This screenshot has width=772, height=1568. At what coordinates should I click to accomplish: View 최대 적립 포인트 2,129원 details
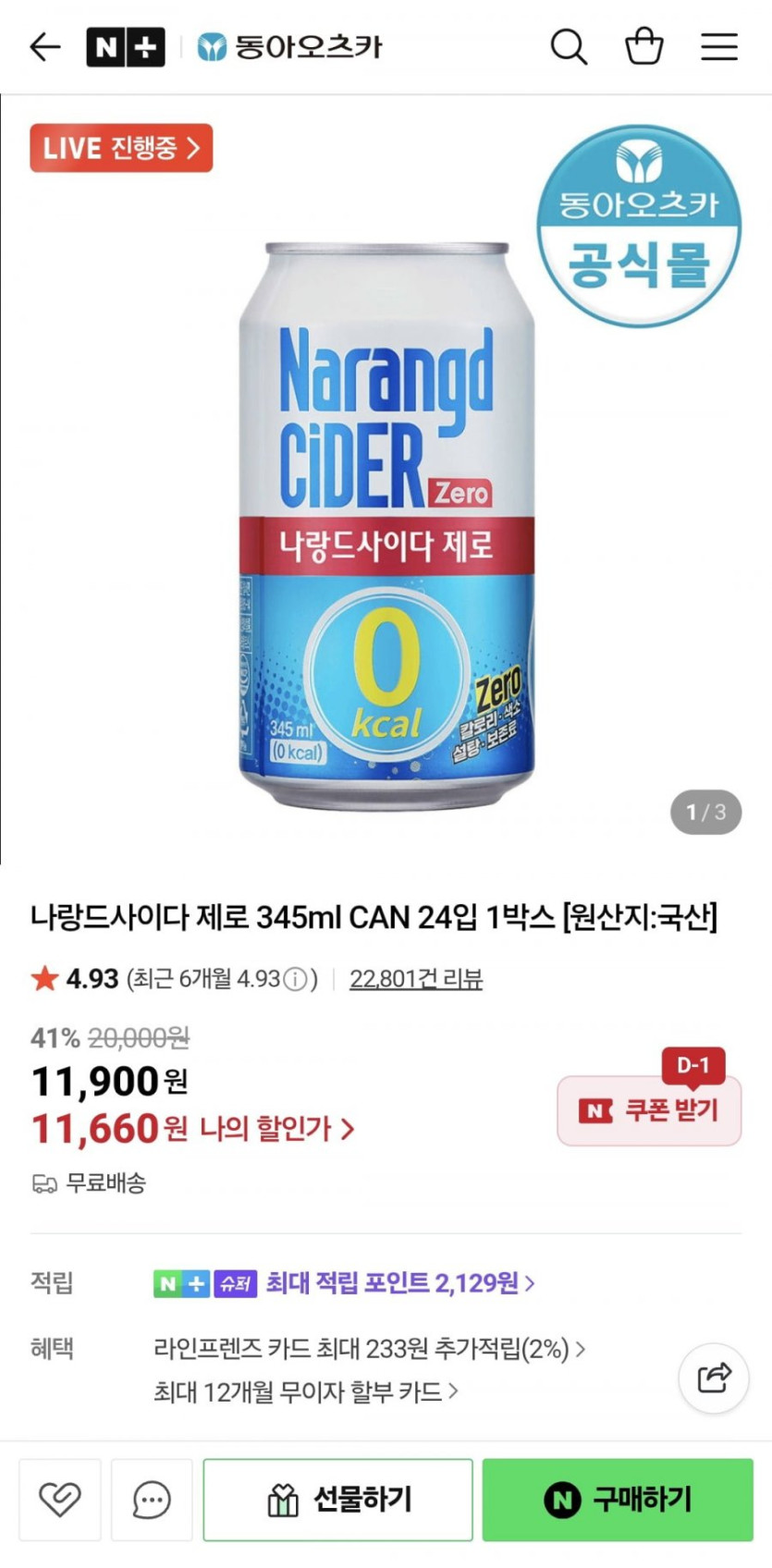click(x=399, y=1283)
